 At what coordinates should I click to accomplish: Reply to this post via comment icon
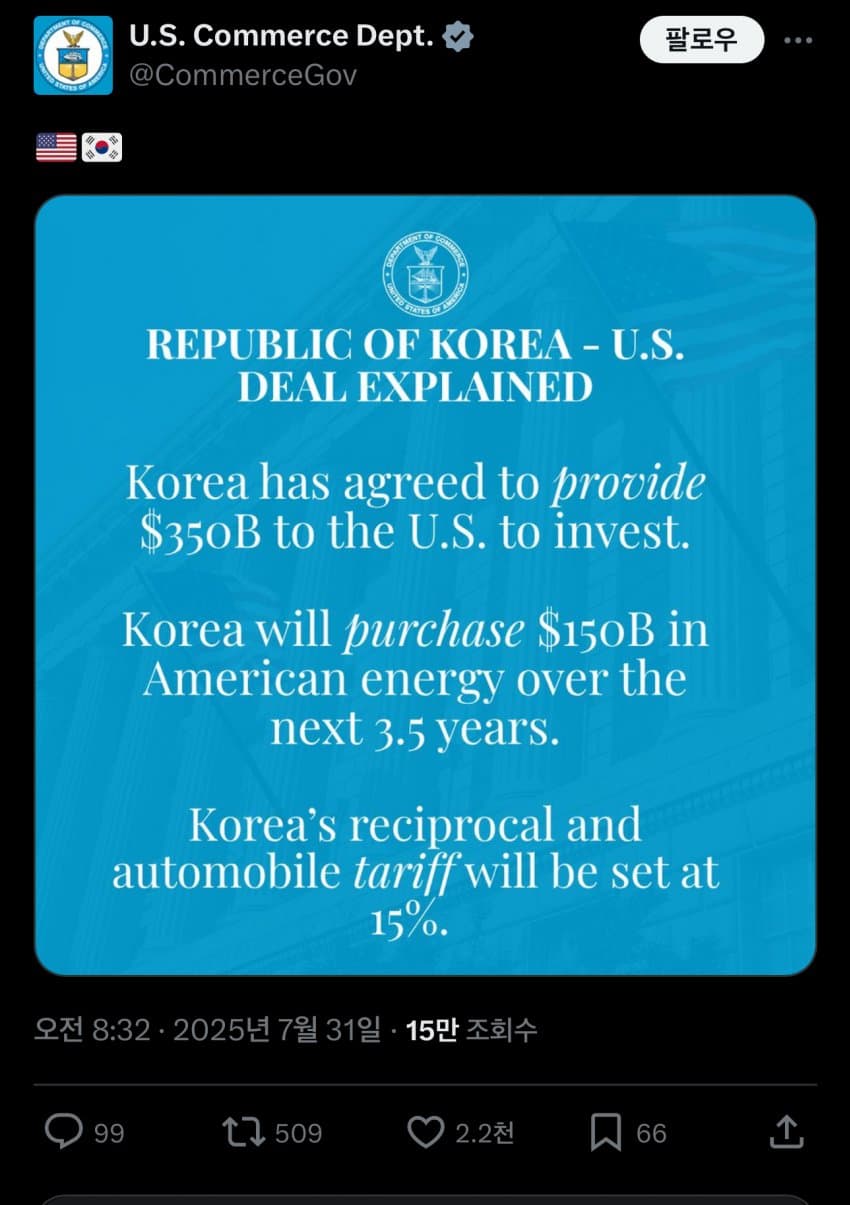(x=64, y=1131)
